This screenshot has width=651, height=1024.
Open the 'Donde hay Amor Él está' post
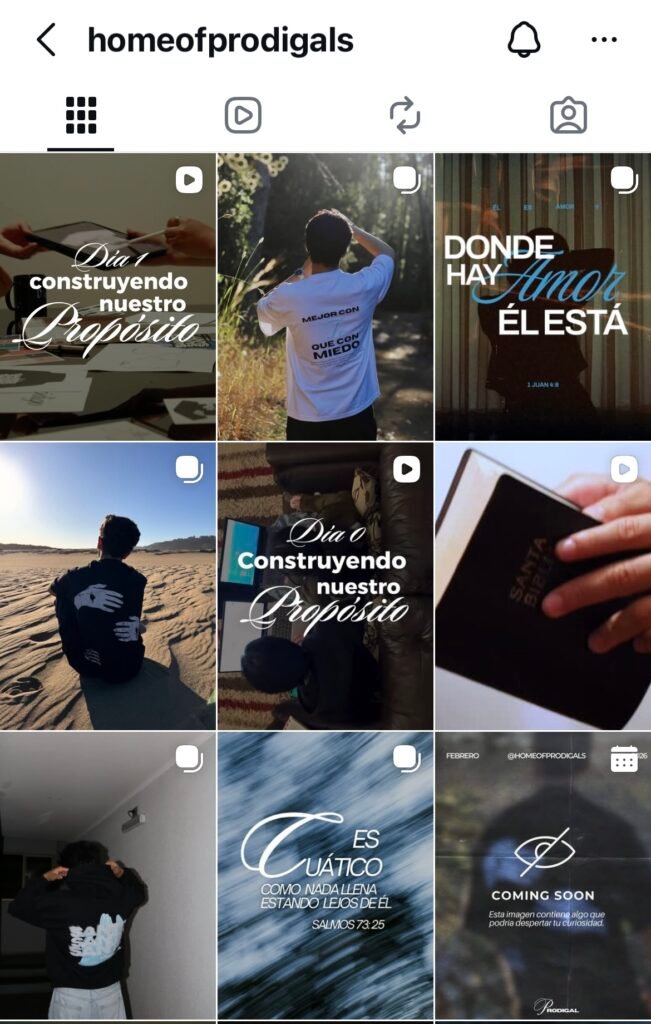[x=543, y=296]
